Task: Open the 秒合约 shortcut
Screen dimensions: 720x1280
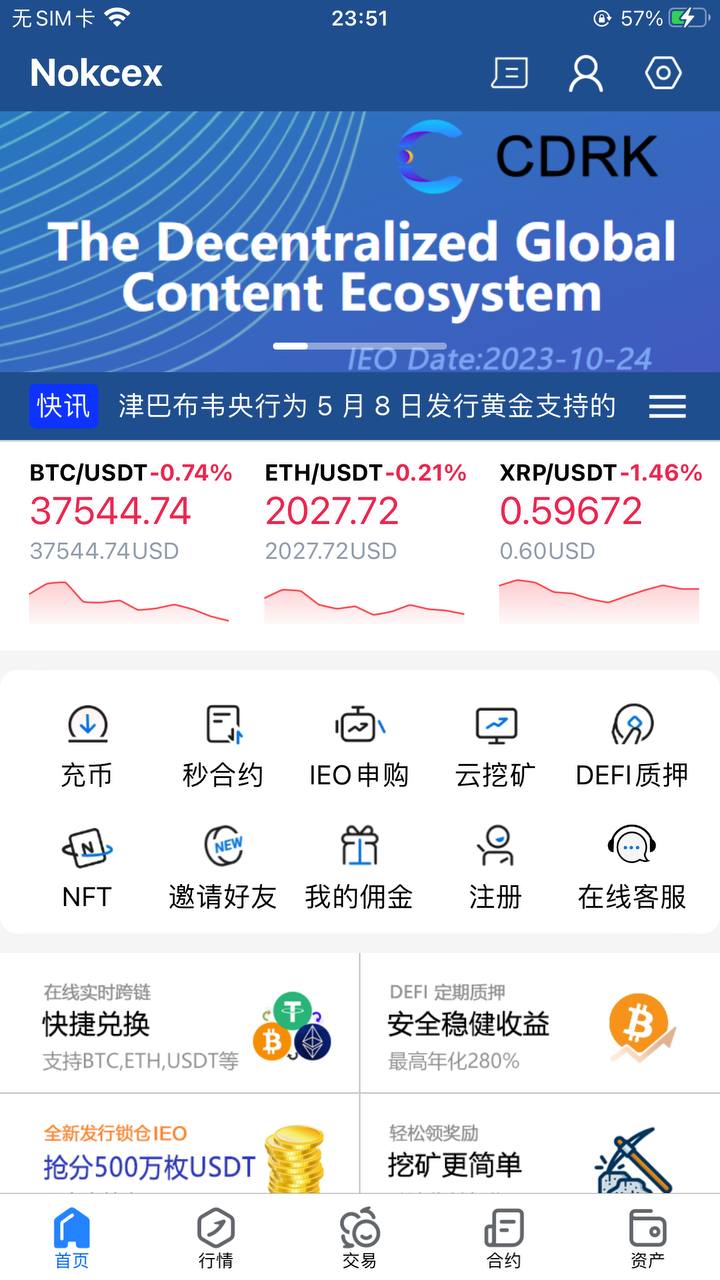Action: 223,745
